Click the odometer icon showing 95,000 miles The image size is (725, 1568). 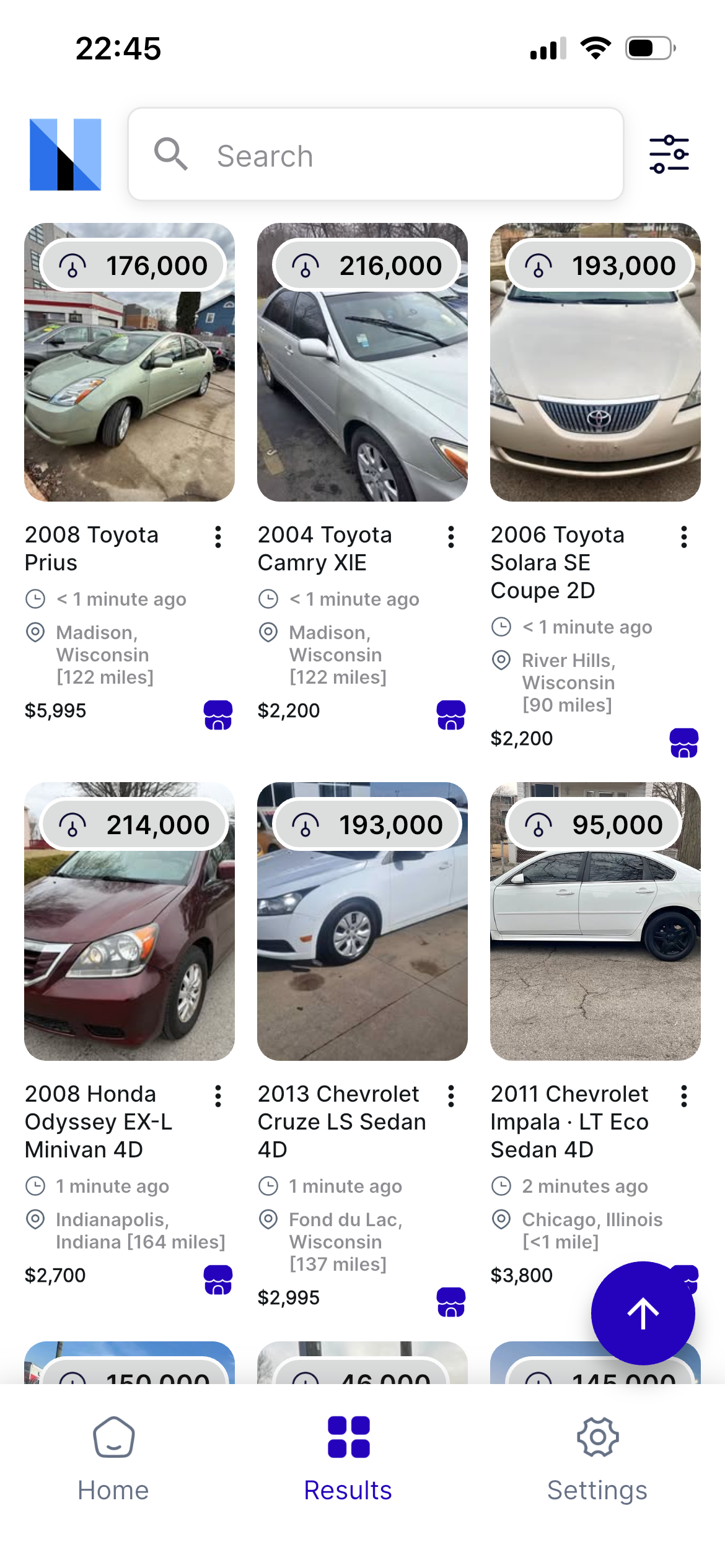pyautogui.click(x=540, y=824)
